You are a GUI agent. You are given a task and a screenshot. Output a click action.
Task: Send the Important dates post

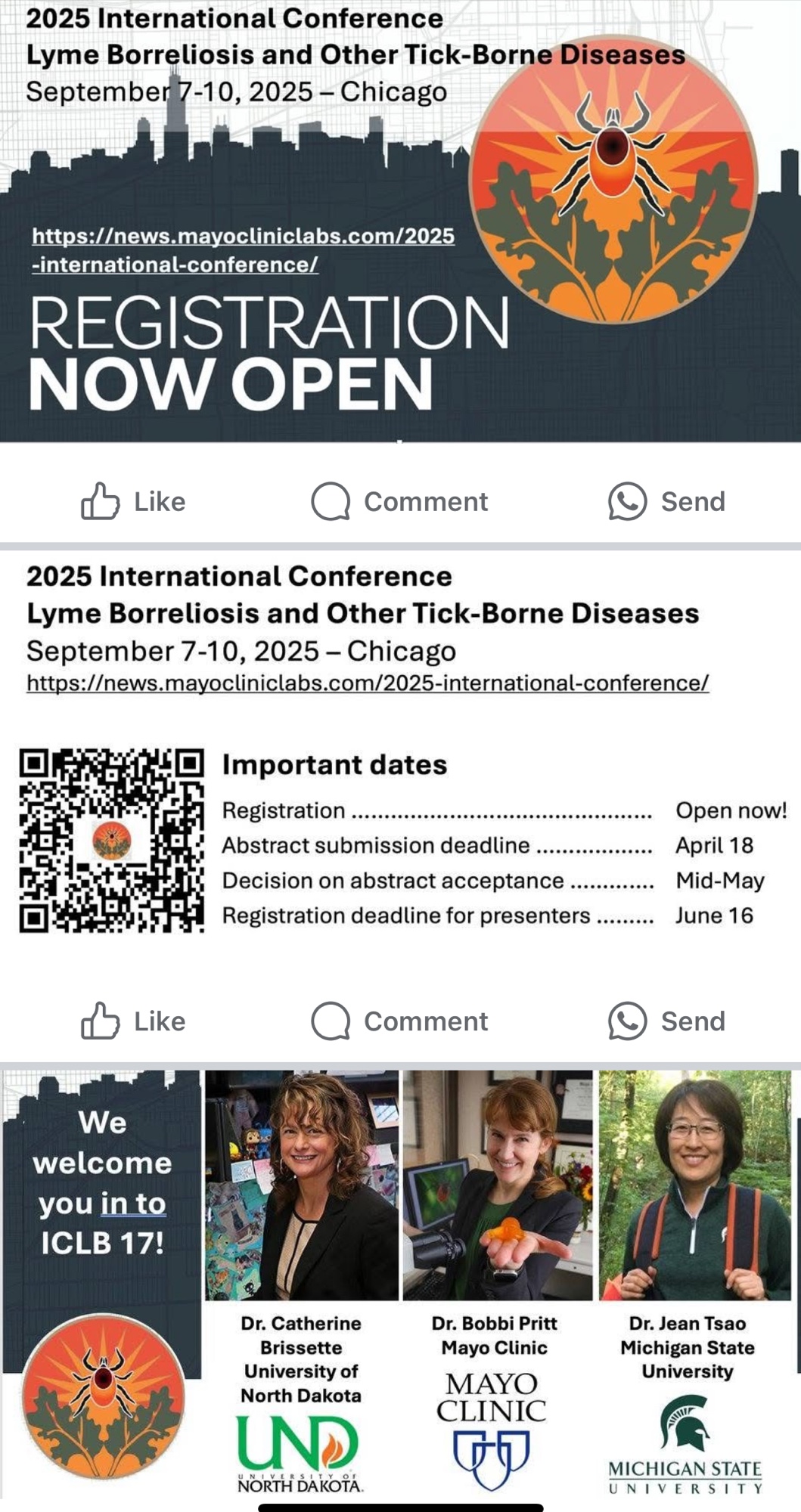(666, 1021)
